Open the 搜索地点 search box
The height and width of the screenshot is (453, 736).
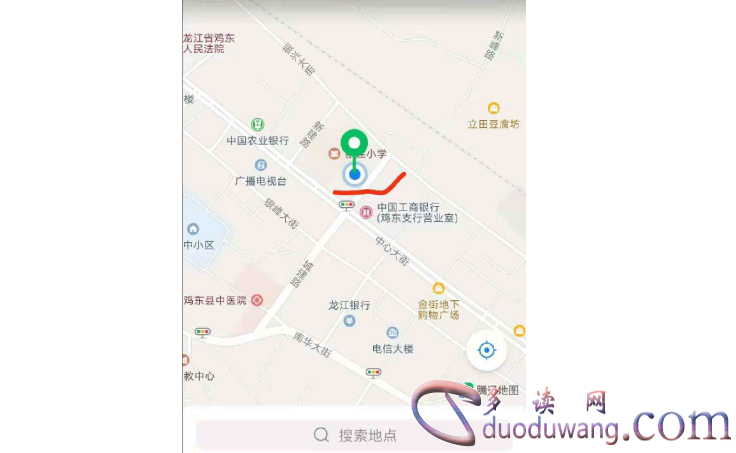coord(355,435)
